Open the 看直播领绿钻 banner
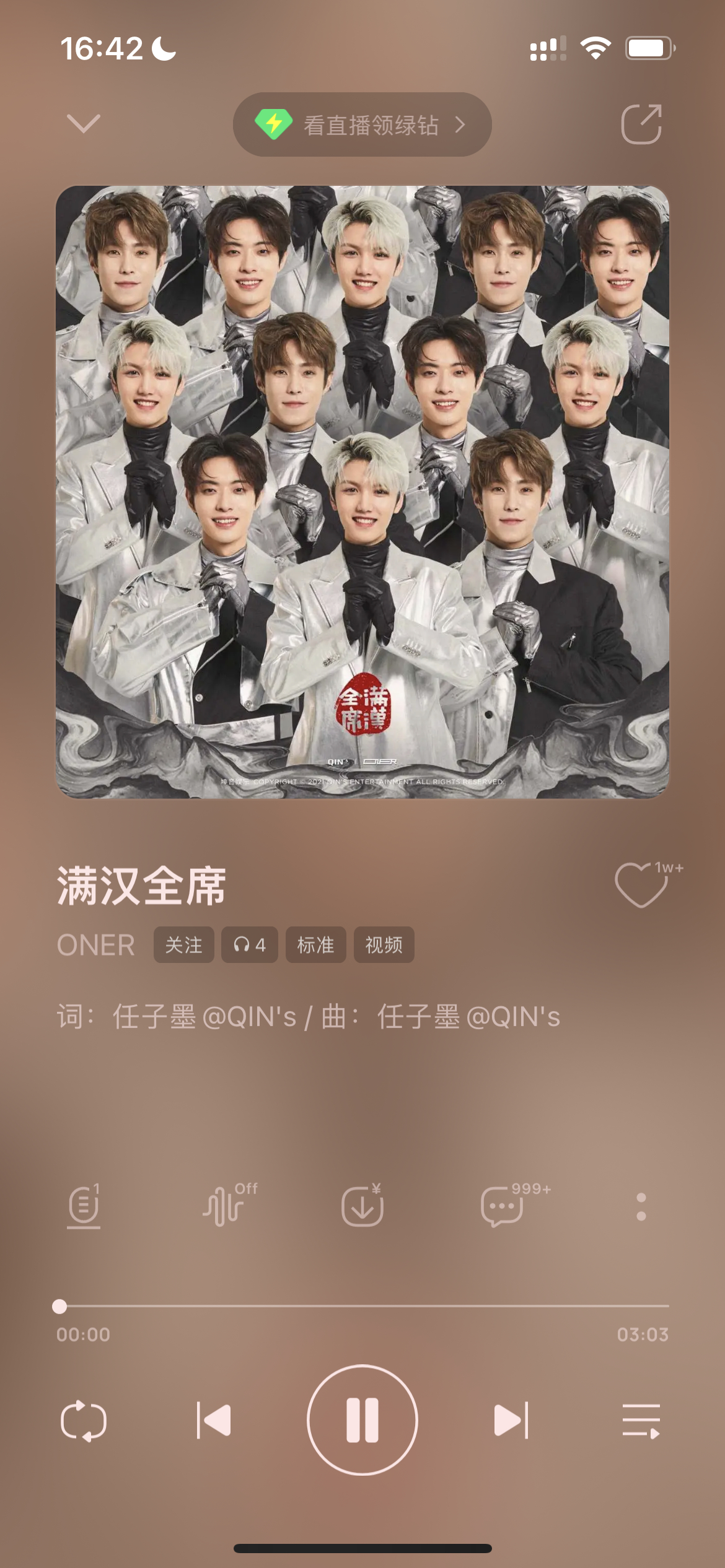This screenshot has width=725, height=1568. (x=362, y=124)
